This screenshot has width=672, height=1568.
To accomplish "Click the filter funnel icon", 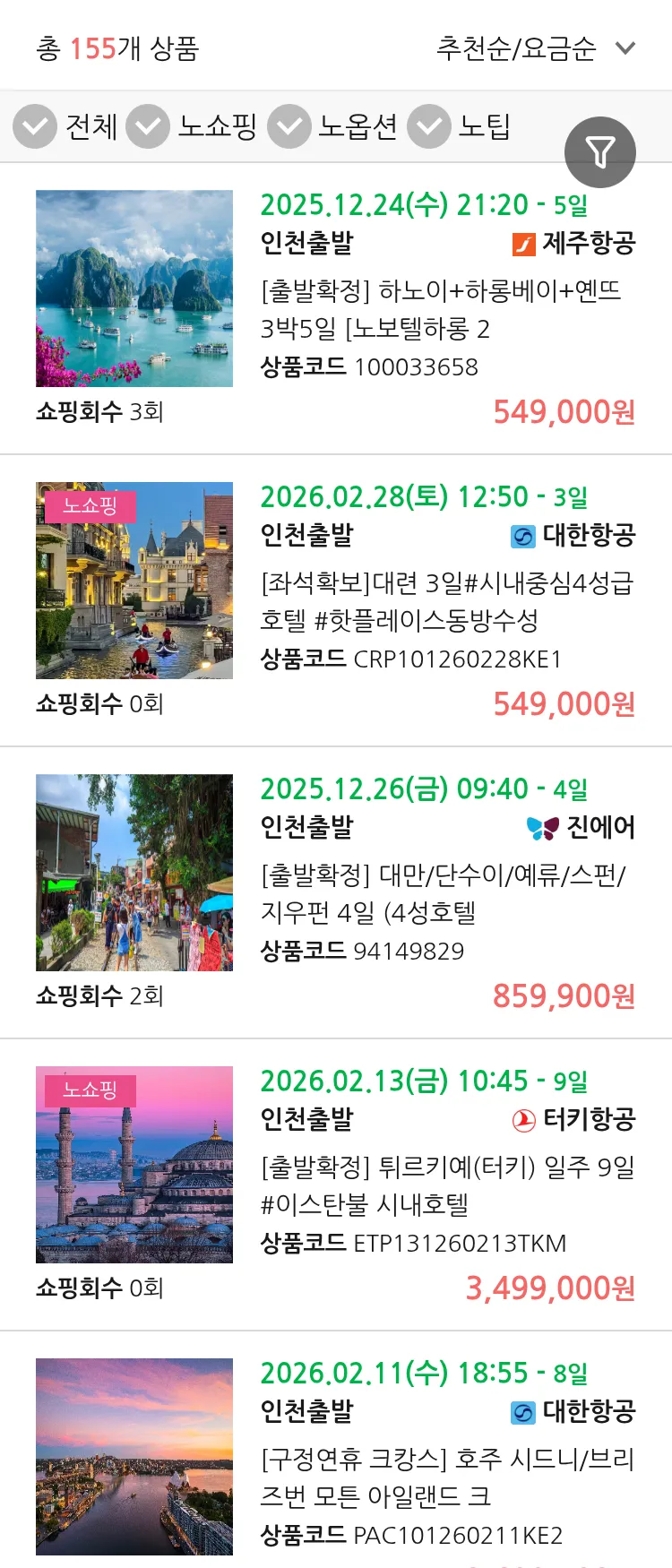I will (599, 151).
